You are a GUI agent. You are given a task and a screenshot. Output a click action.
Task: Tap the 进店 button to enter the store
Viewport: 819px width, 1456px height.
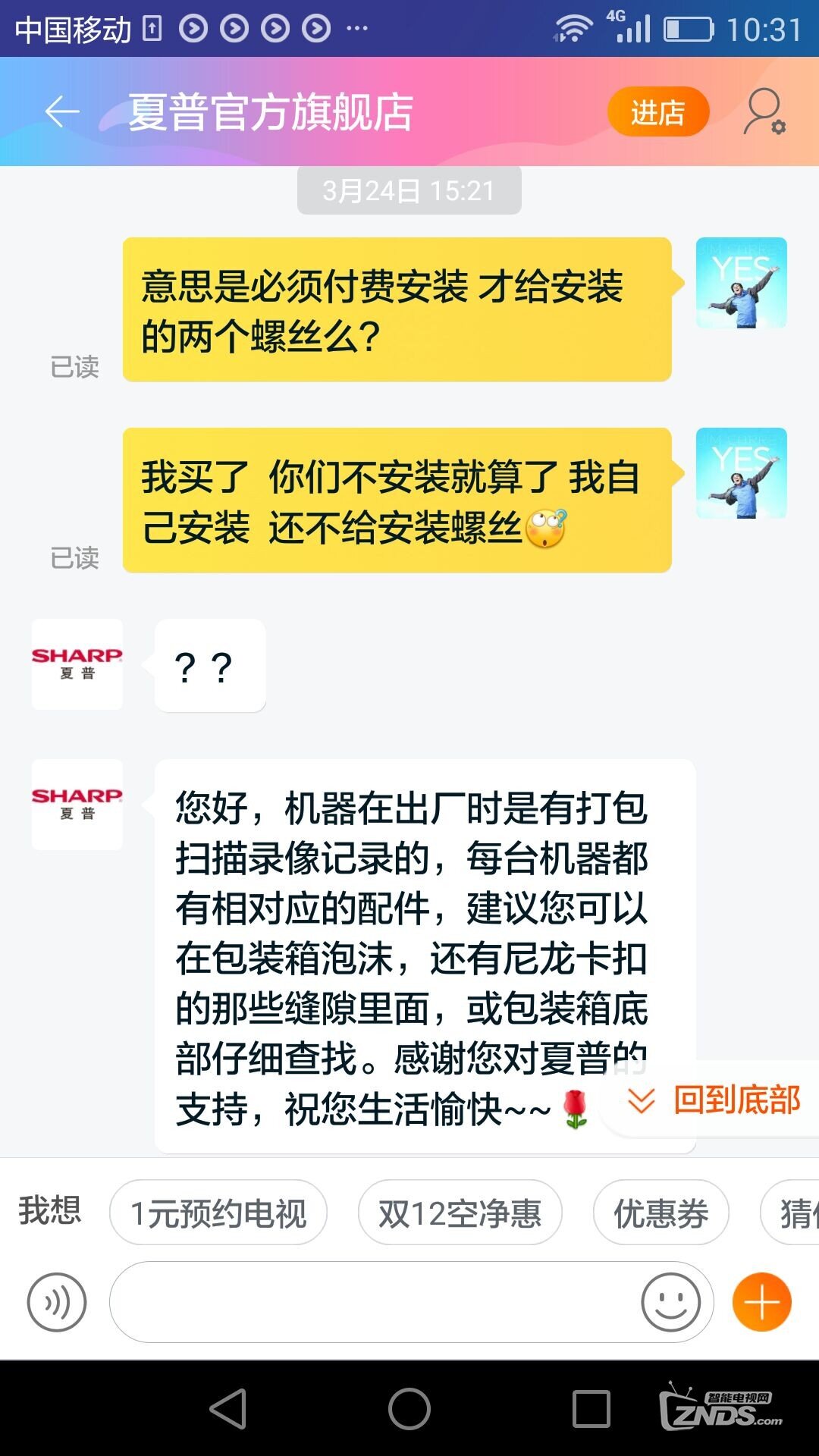pos(657,112)
